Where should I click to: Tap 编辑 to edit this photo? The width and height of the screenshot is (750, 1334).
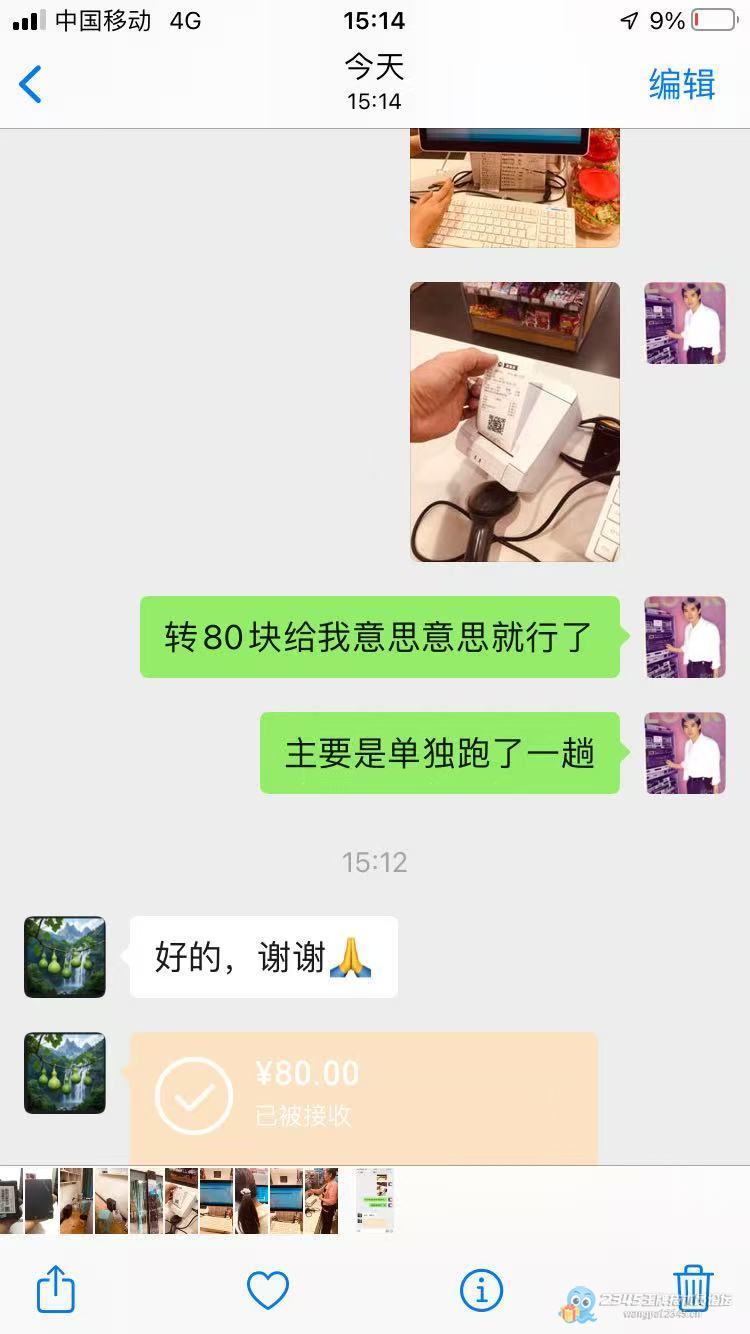coord(682,85)
